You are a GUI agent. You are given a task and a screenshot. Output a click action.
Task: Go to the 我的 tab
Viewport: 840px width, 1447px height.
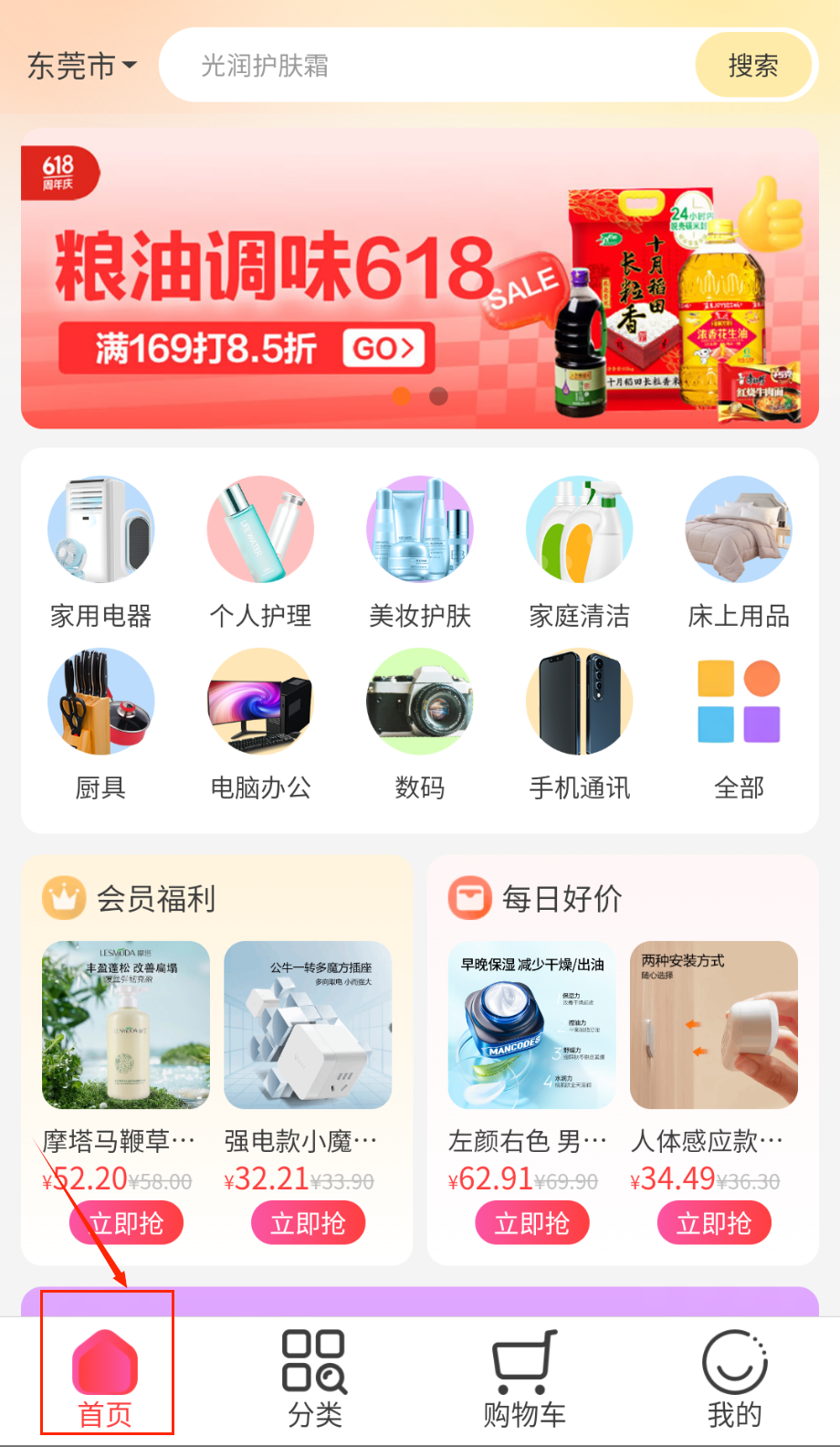pos(734,1379)
